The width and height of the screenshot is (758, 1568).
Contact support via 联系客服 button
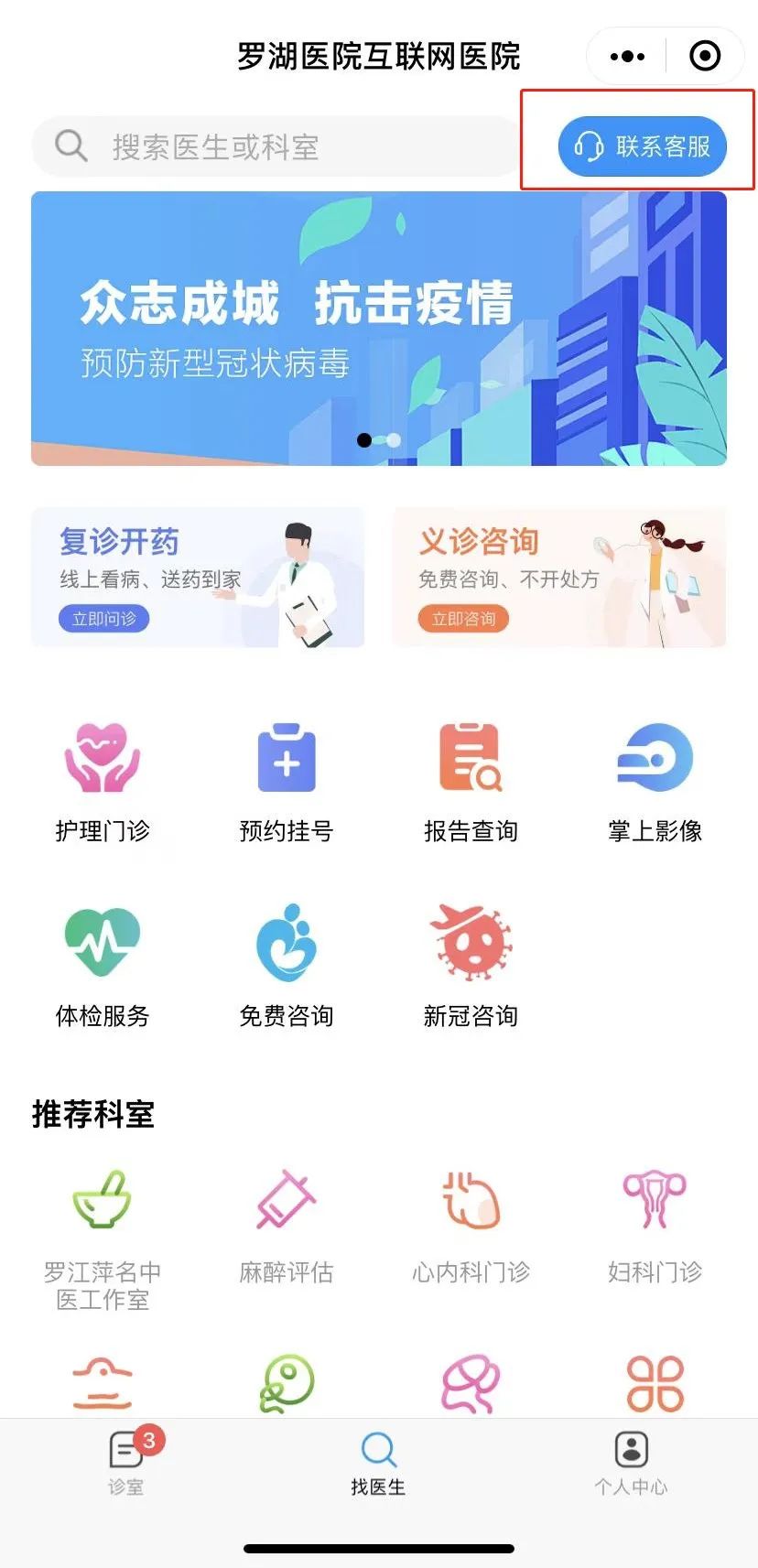point(642,146)
